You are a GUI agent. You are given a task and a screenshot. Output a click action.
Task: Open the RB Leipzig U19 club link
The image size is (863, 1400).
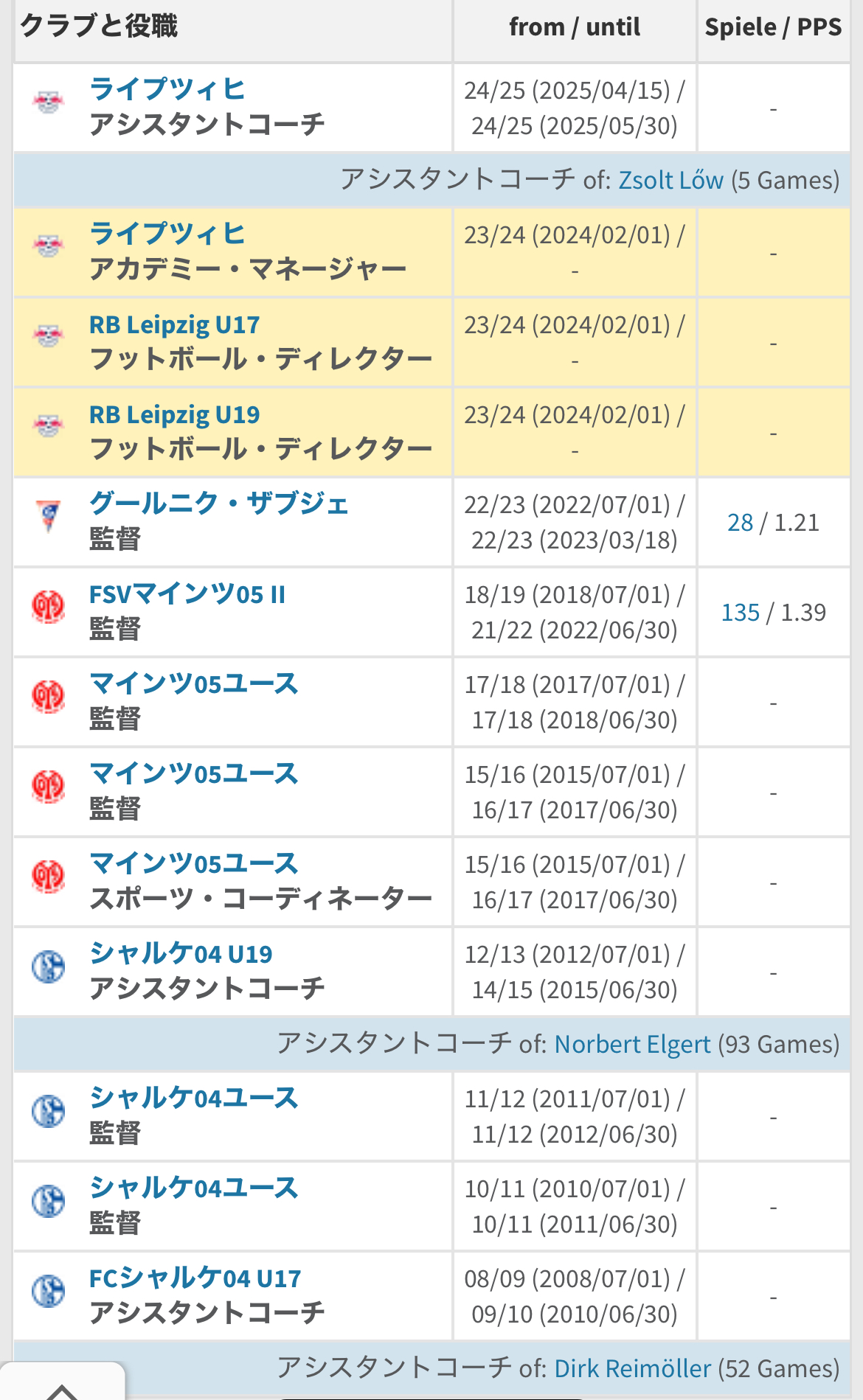click(x=174, y=415)
